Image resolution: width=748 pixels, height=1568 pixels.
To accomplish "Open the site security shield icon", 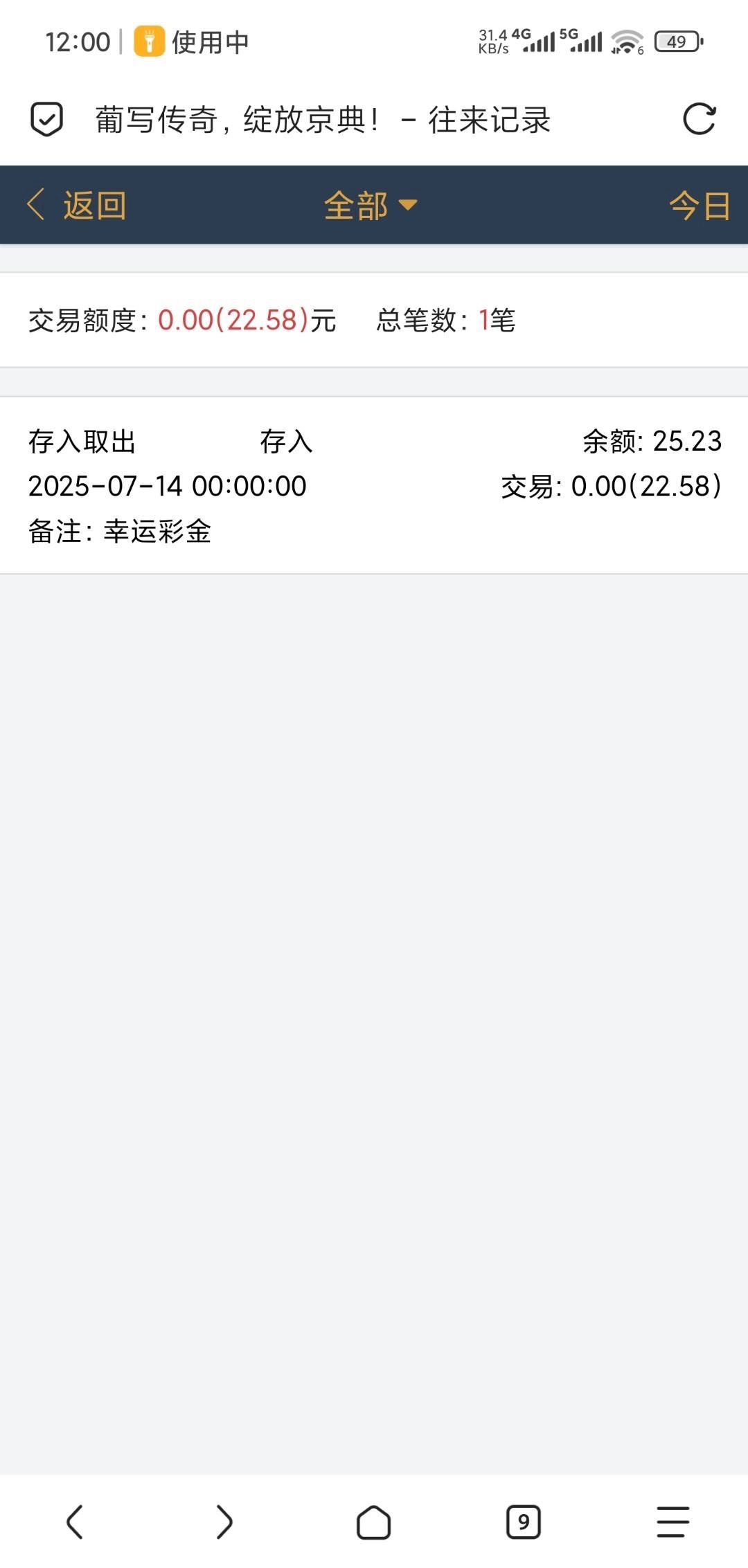I will coord(46,119).
